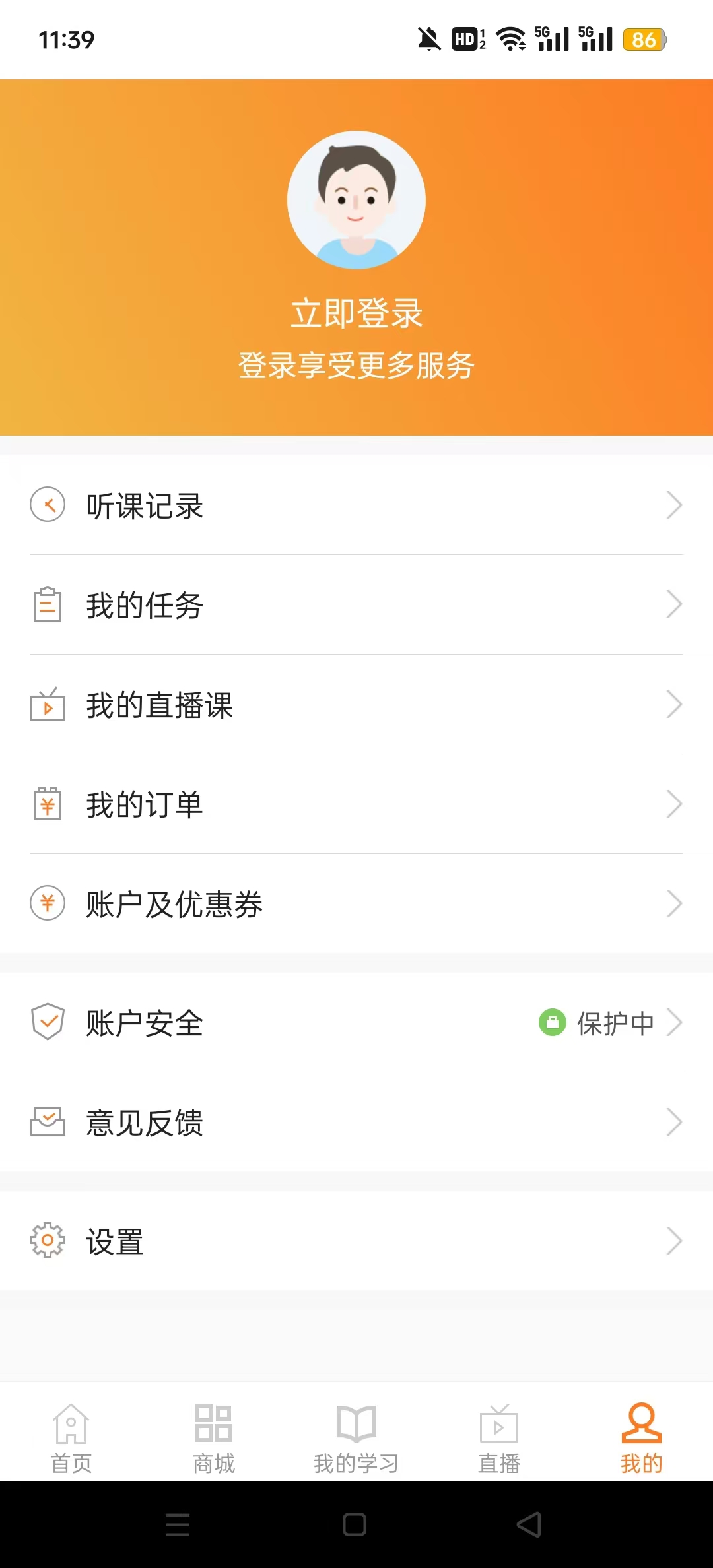Expand 意见反馈 with its chevron
Image resolution: width=713 pixels, height=1568 pixels.
(x=675, y=1123)
